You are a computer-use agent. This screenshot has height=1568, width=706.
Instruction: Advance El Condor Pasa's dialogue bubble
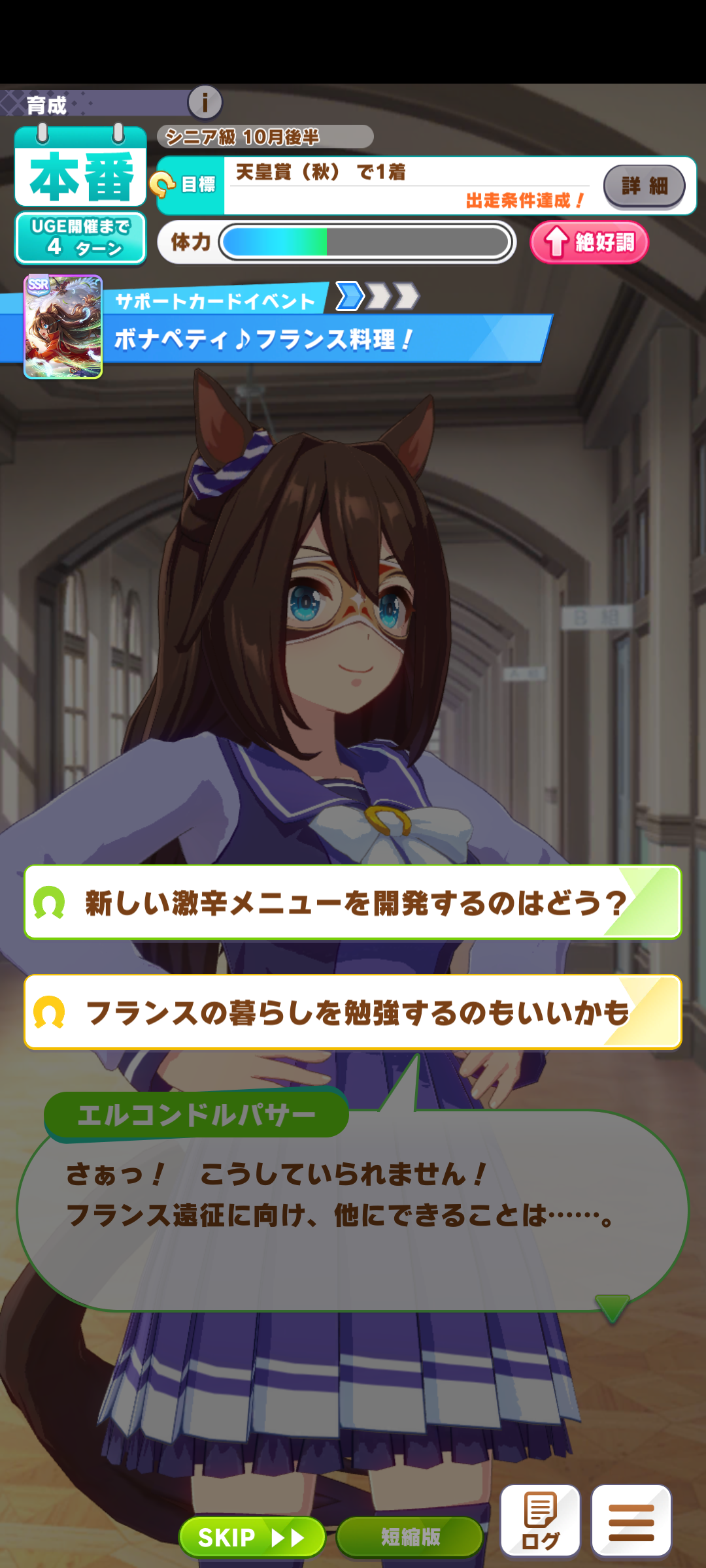(353, 1209)
